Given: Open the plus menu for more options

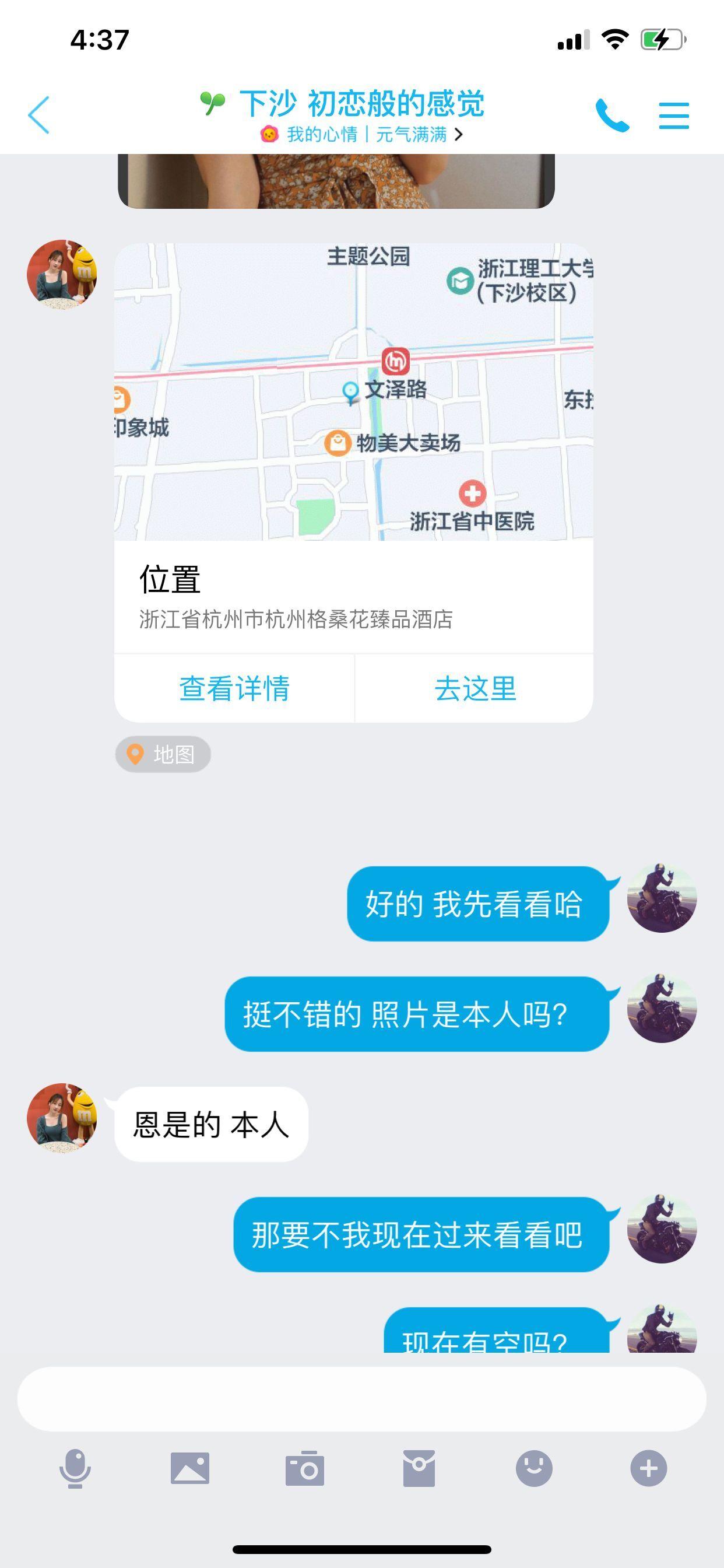Looking at the screenshot, I should click(648, 1468).
